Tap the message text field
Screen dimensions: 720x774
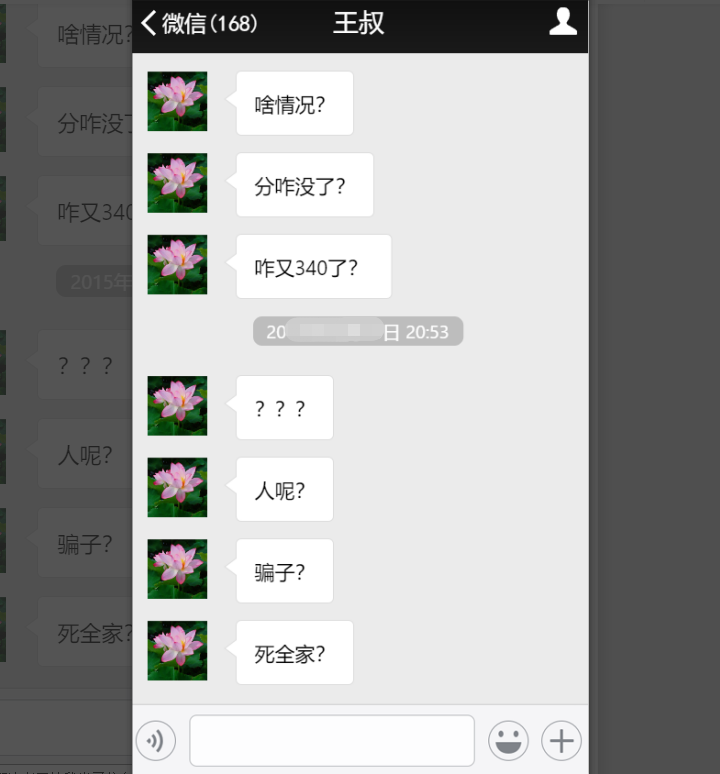(x=331, y=741)
